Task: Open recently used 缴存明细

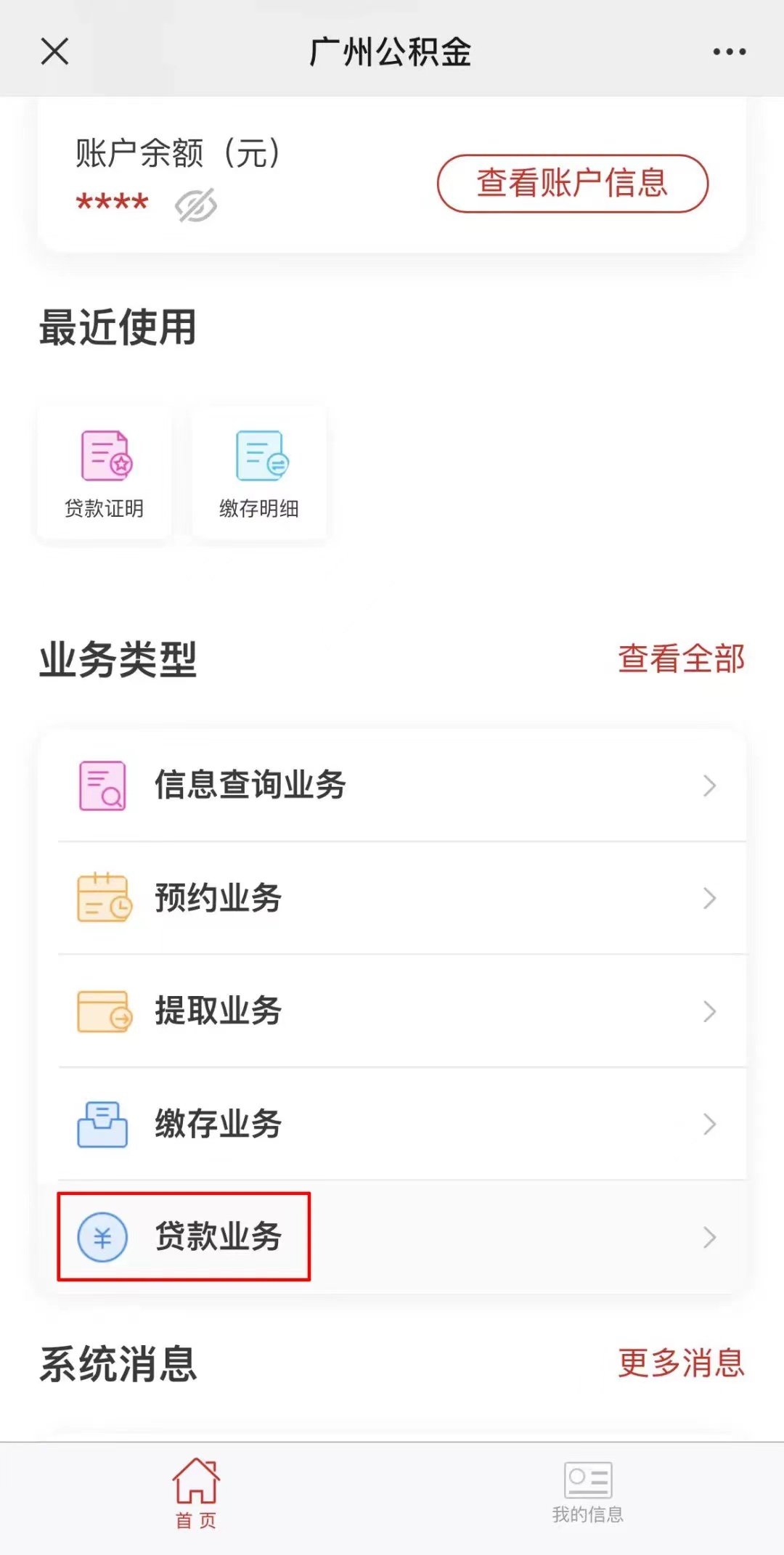Action: 259,473
